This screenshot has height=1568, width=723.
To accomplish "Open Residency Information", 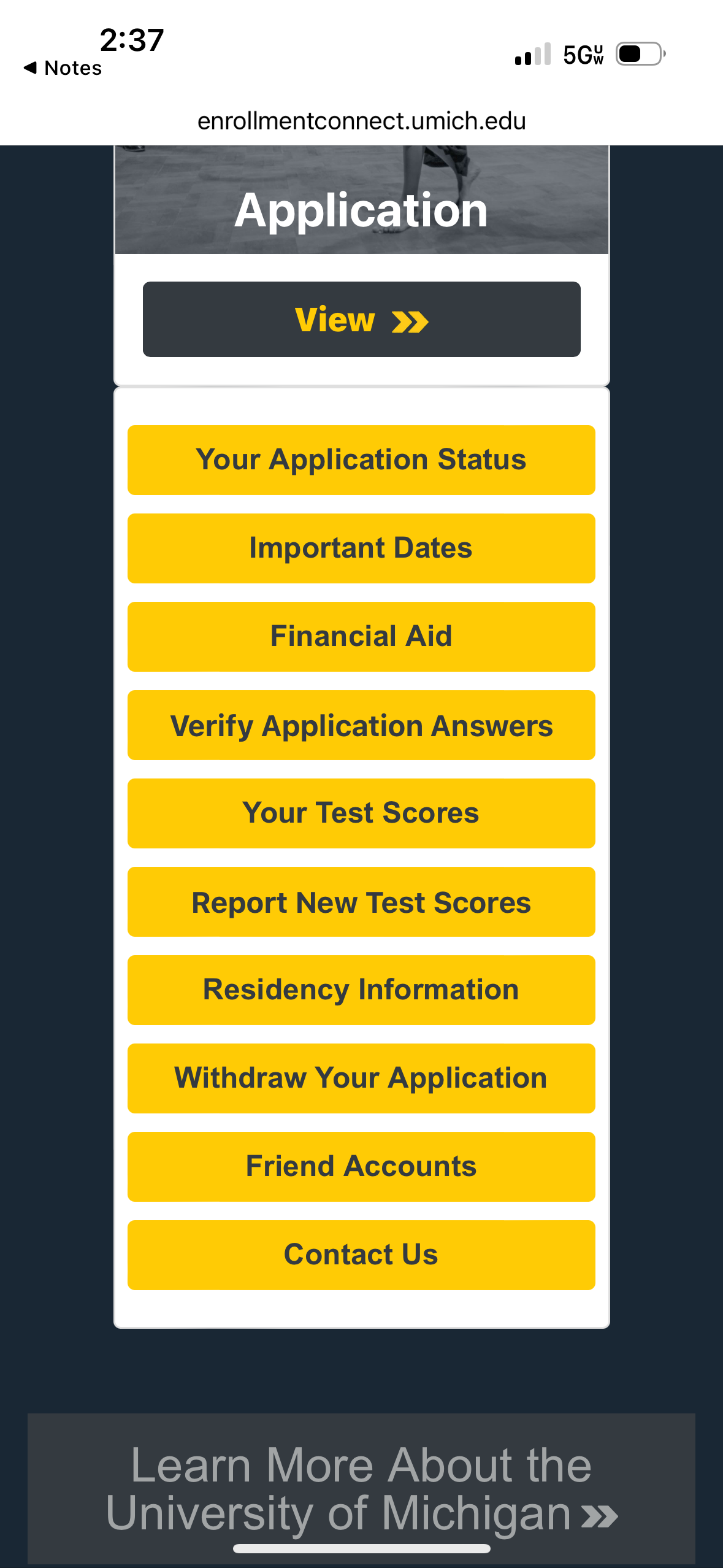I will [361, 990].
